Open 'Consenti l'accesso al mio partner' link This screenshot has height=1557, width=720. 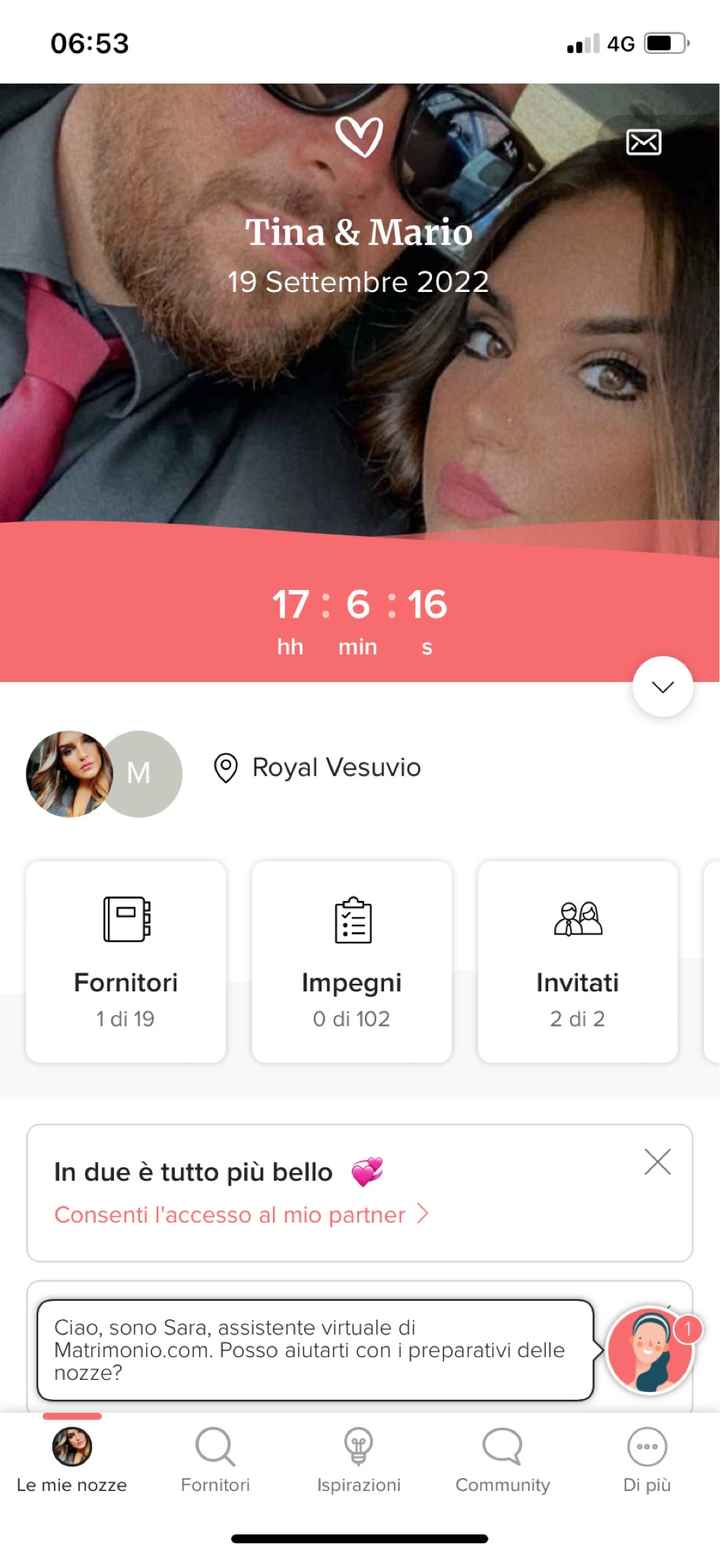[x=235, y=1214]
